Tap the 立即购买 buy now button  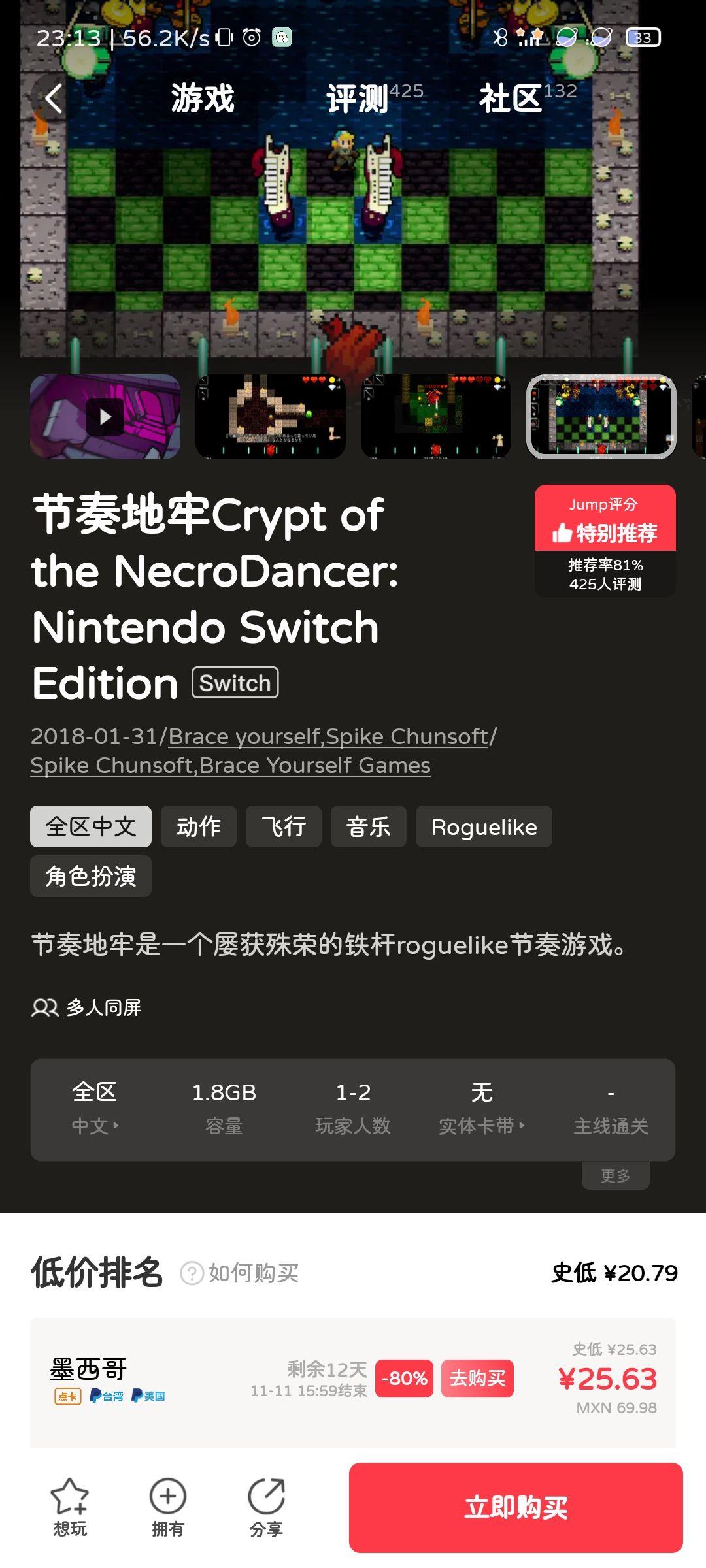[516, 1507]
